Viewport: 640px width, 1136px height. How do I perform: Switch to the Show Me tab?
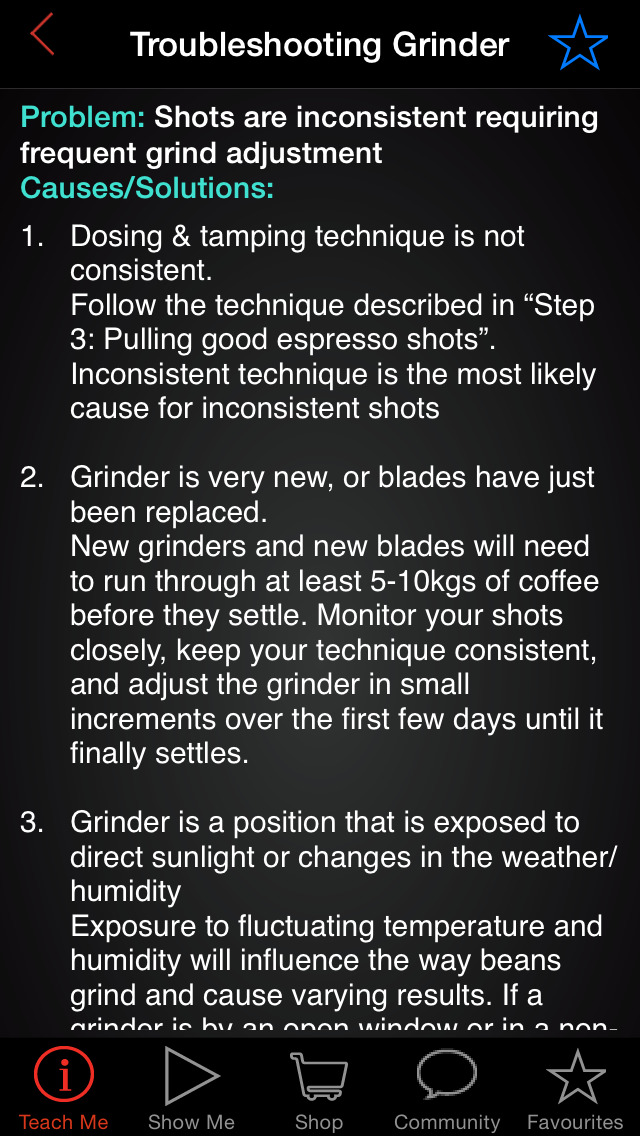coord(191,1088)
